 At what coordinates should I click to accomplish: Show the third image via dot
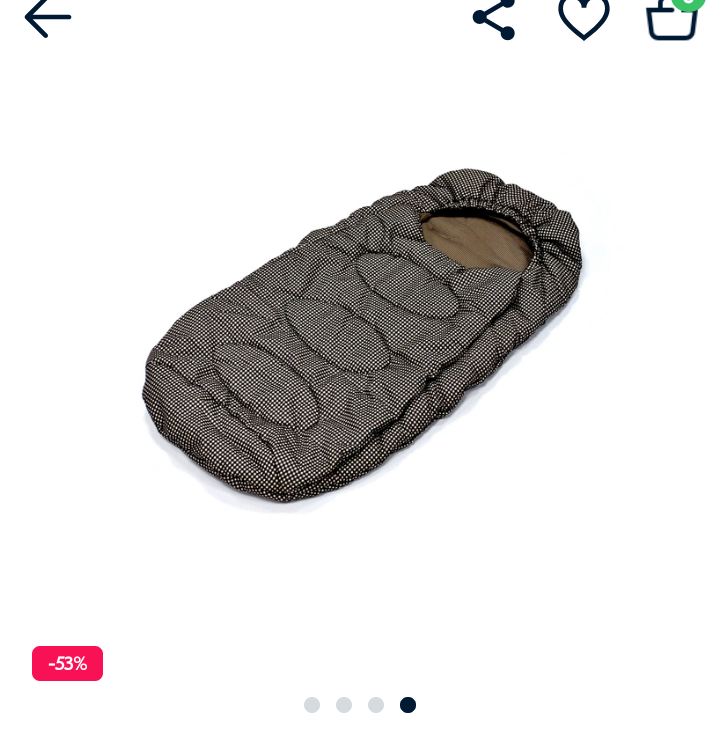(376, 705)
